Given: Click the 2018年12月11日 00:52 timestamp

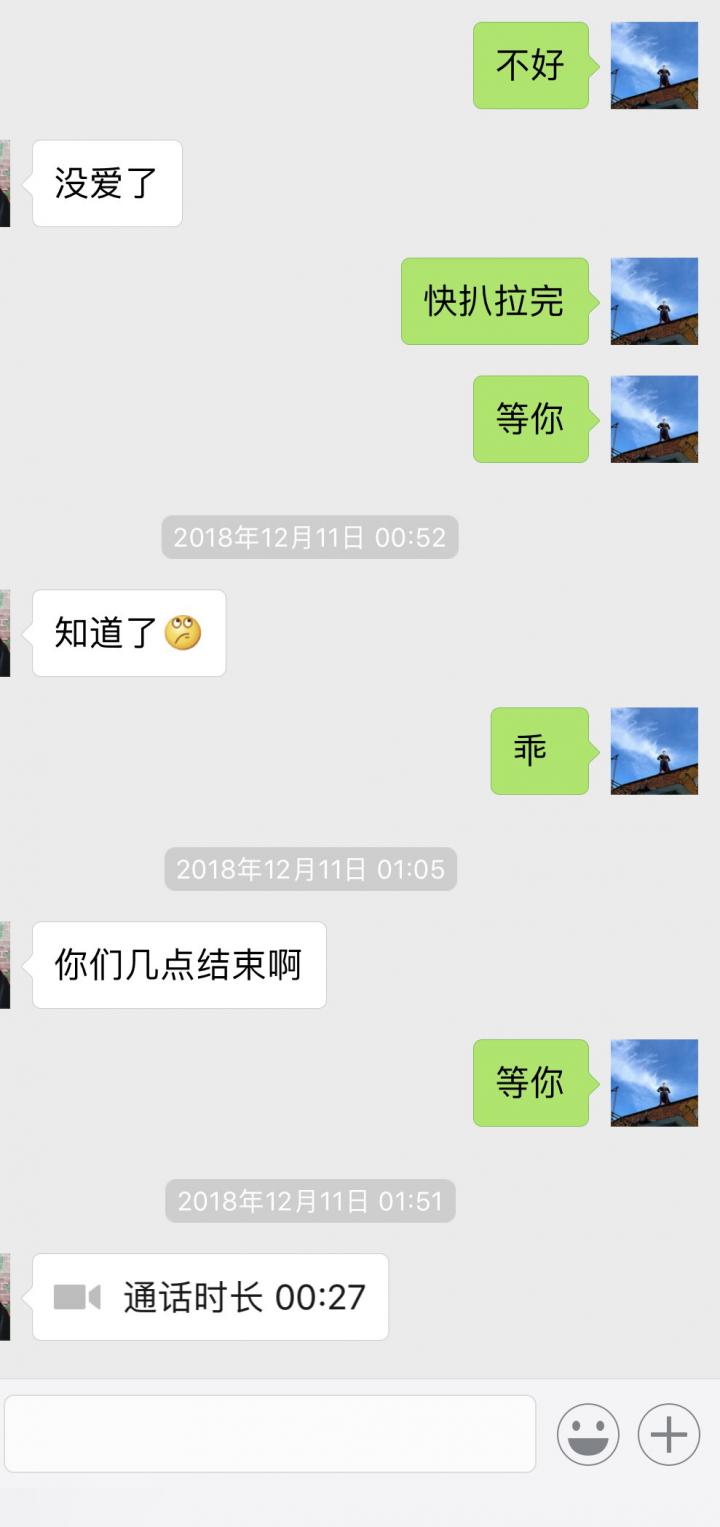Looking at the screenshot, I should pos(310,538).
